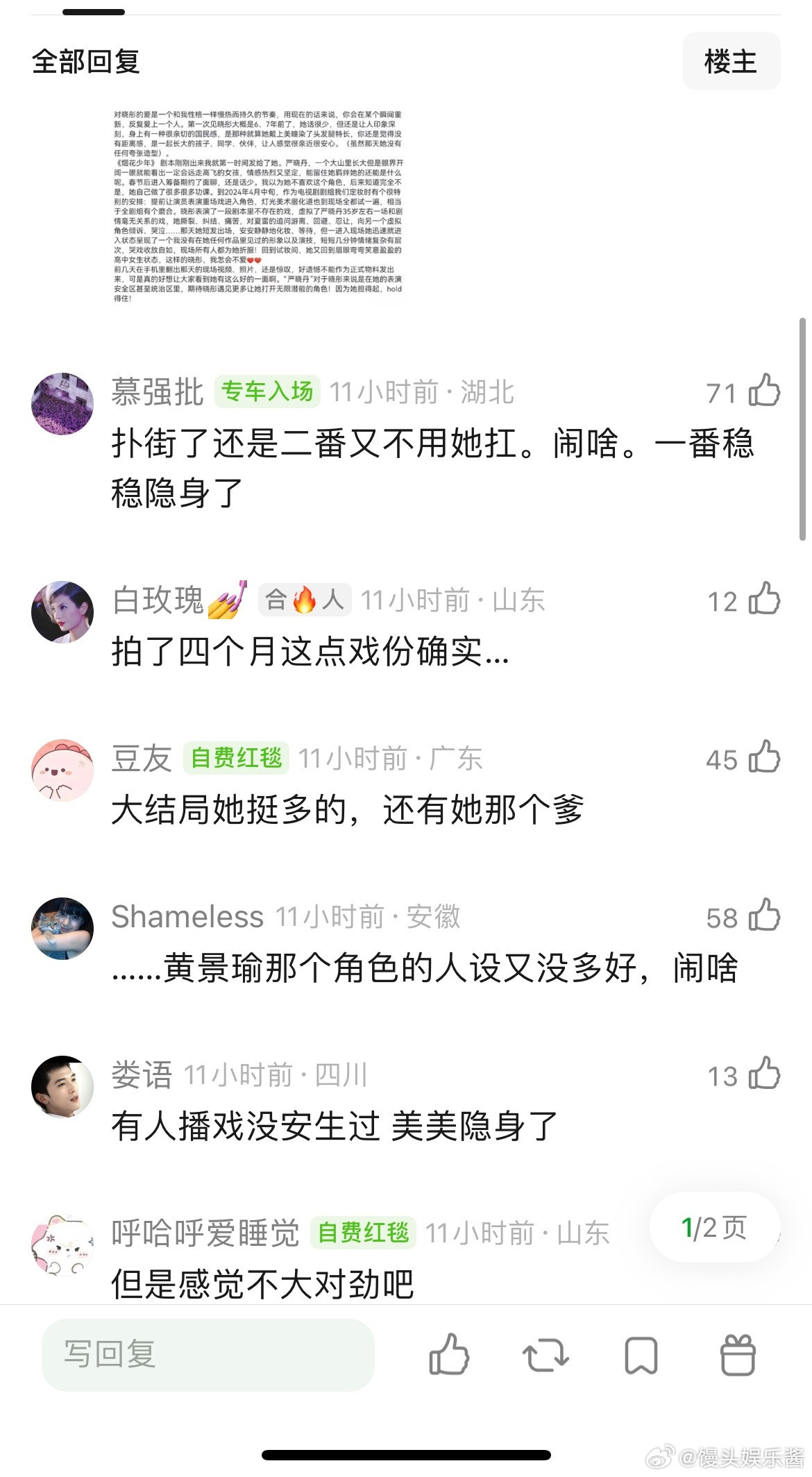Click the like icon on Shameless's comment
Image resolution: width=812 pixels, height=1477 pixels.
click(x=762, y=916)
